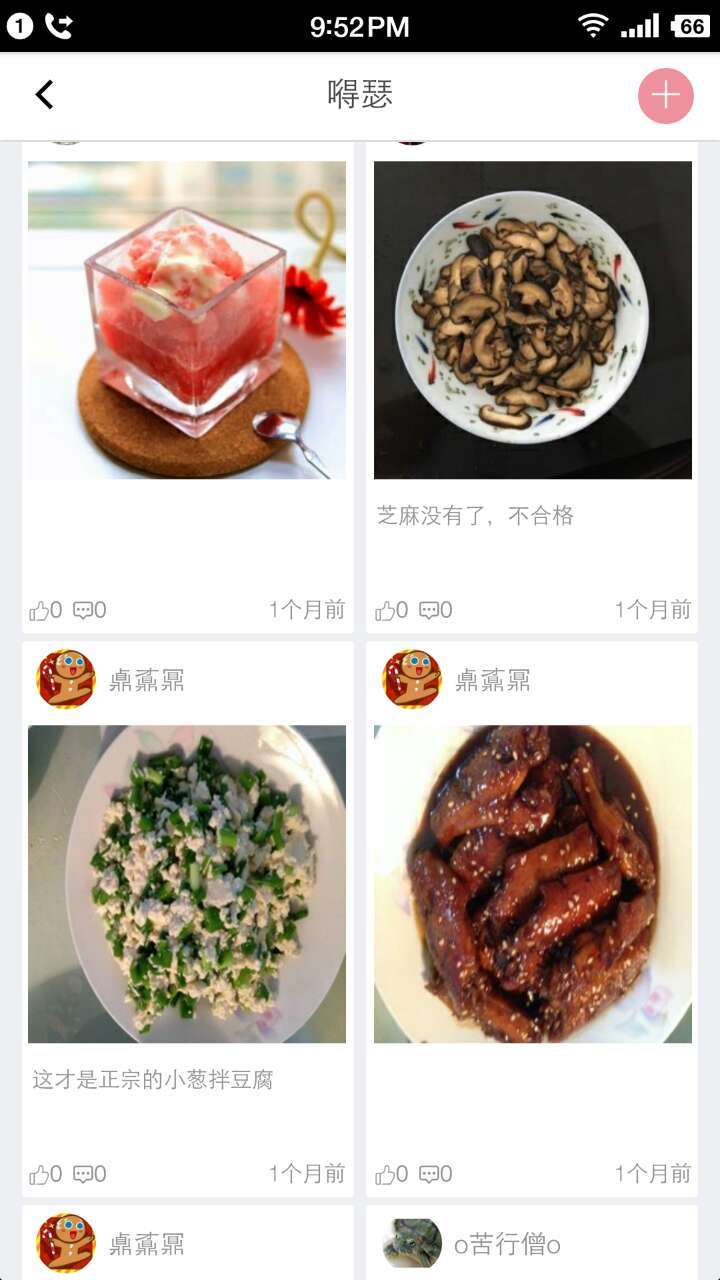720x1280 pixels.
Task: View the scallion tofu dish photo
Action: [x=187, y=884]
